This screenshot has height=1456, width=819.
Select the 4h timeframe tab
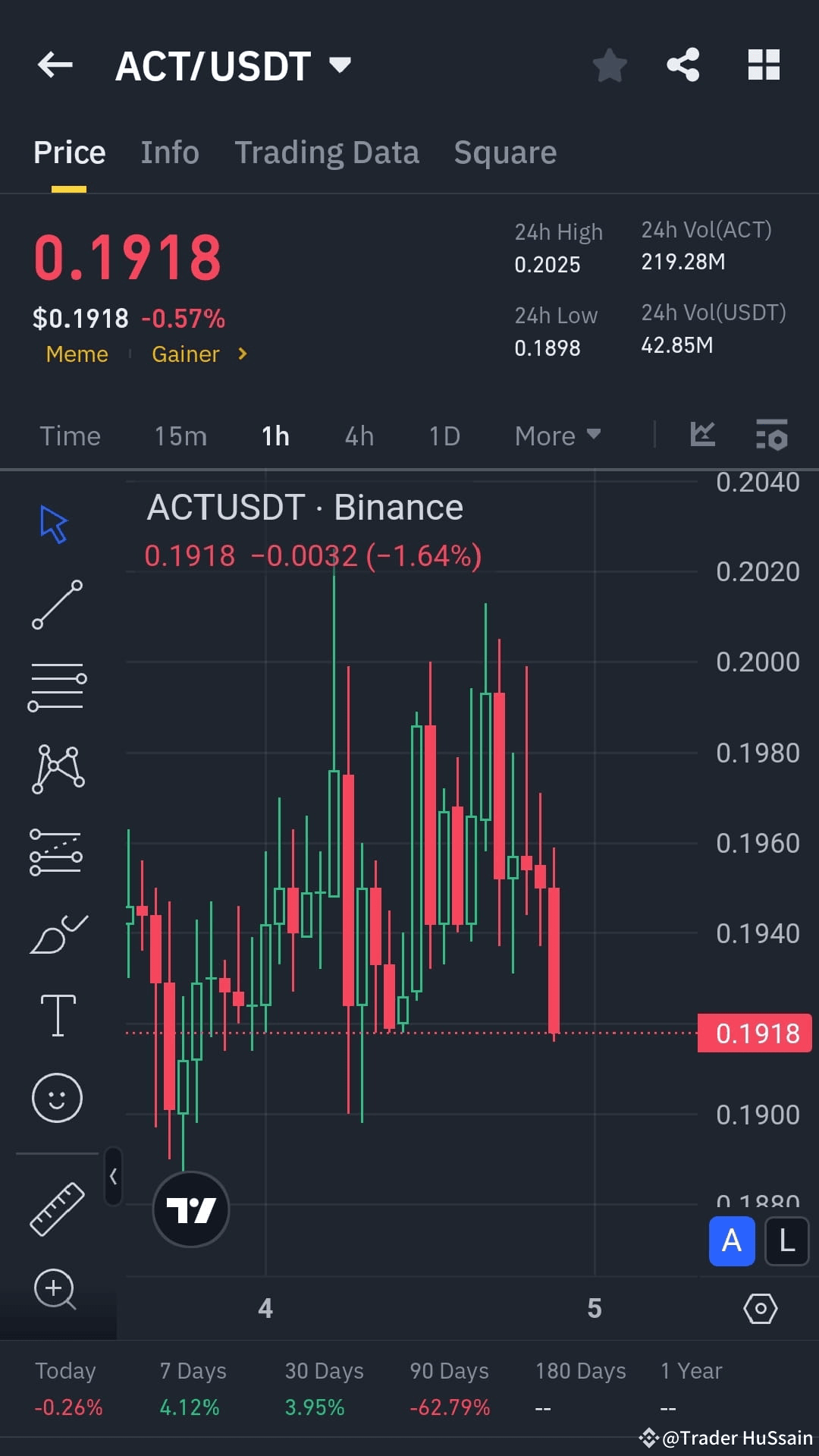tap(358, 436)
